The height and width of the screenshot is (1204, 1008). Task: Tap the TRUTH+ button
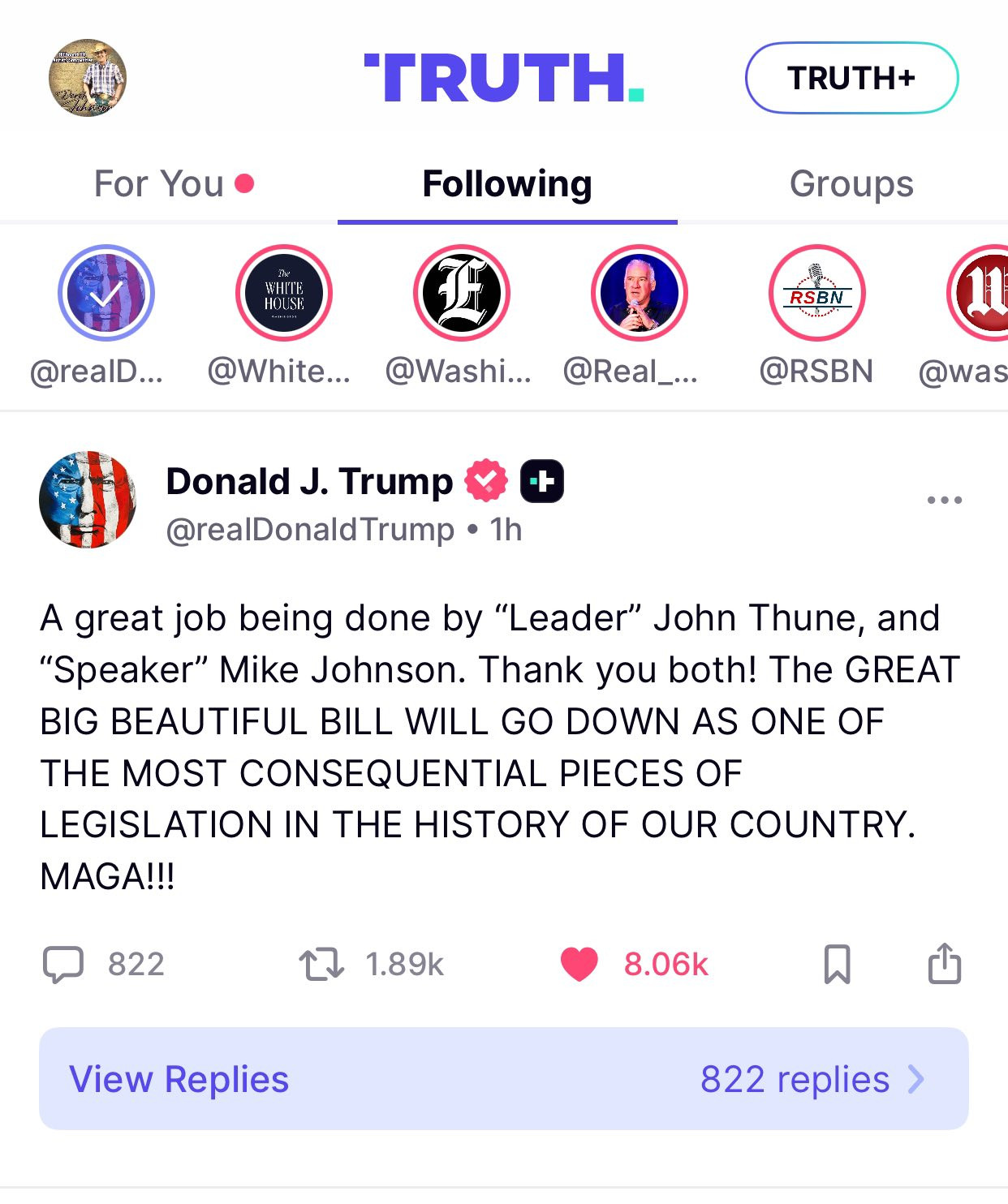pyautogui.click(x=851, y=78)
